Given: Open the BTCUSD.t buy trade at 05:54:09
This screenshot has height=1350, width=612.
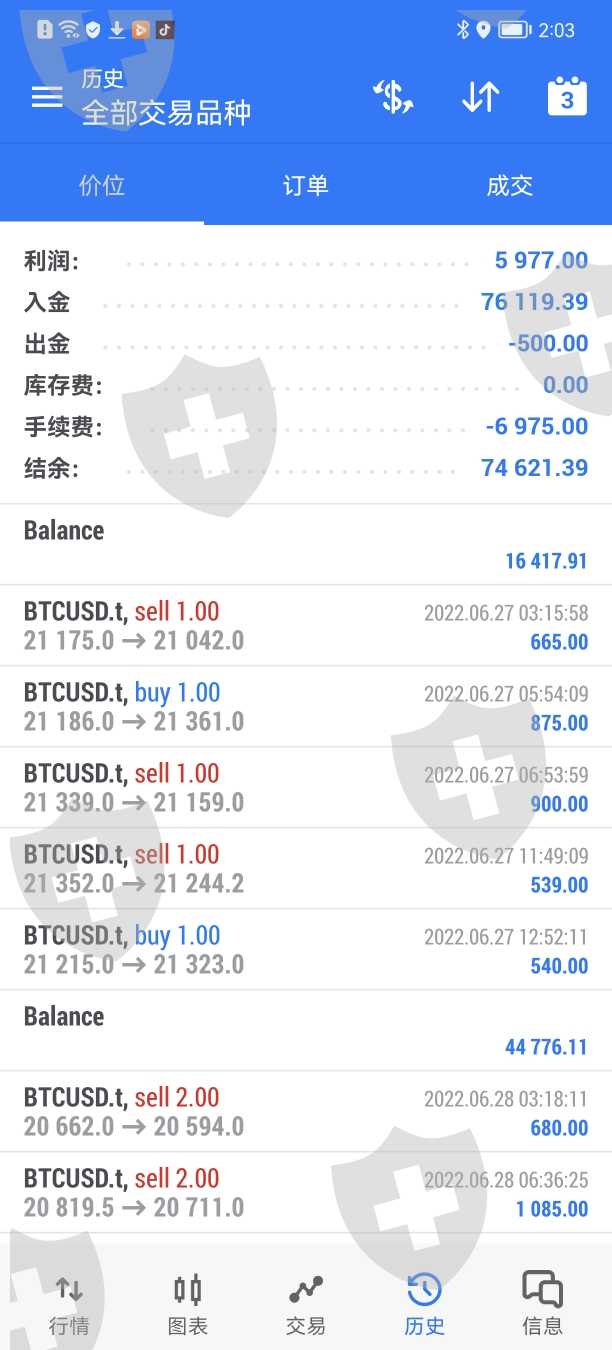Looking at the screenshot, I should pos(306,707).
